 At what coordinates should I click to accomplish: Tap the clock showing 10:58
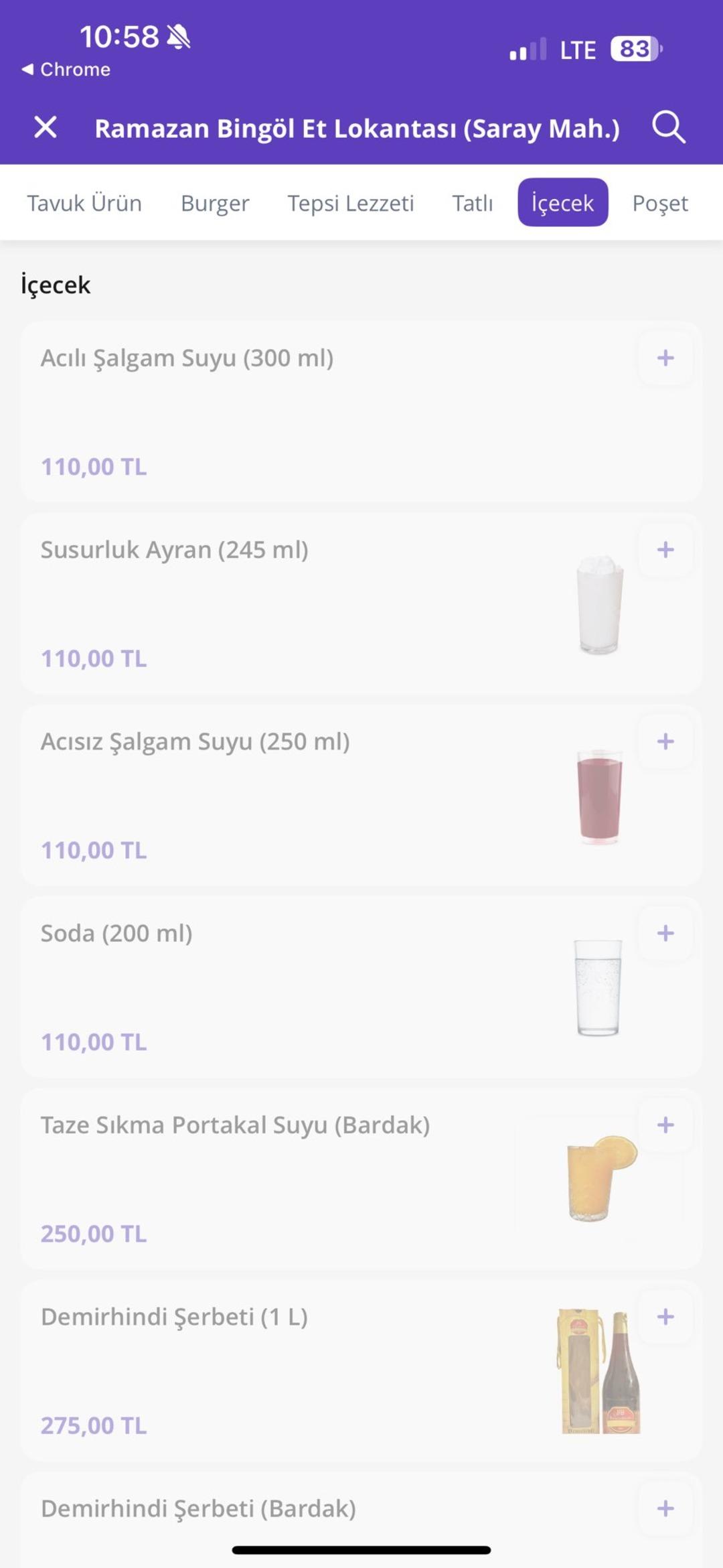120,37
